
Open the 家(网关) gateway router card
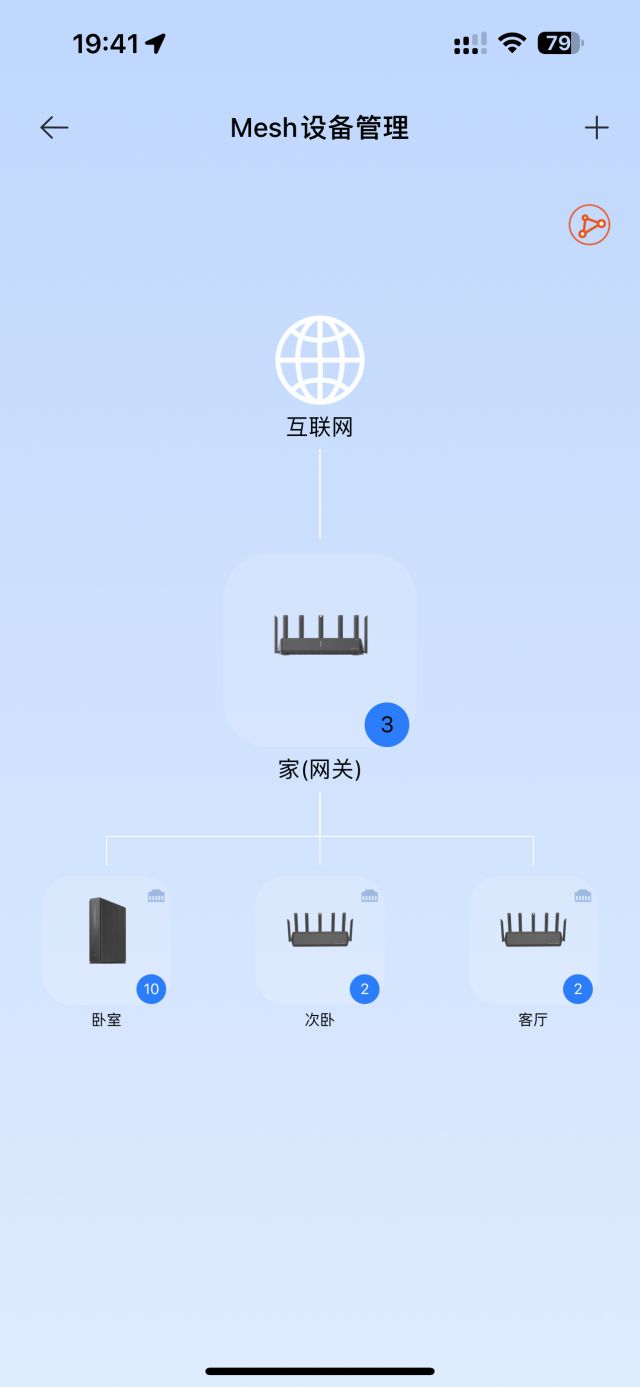[320, 650]
